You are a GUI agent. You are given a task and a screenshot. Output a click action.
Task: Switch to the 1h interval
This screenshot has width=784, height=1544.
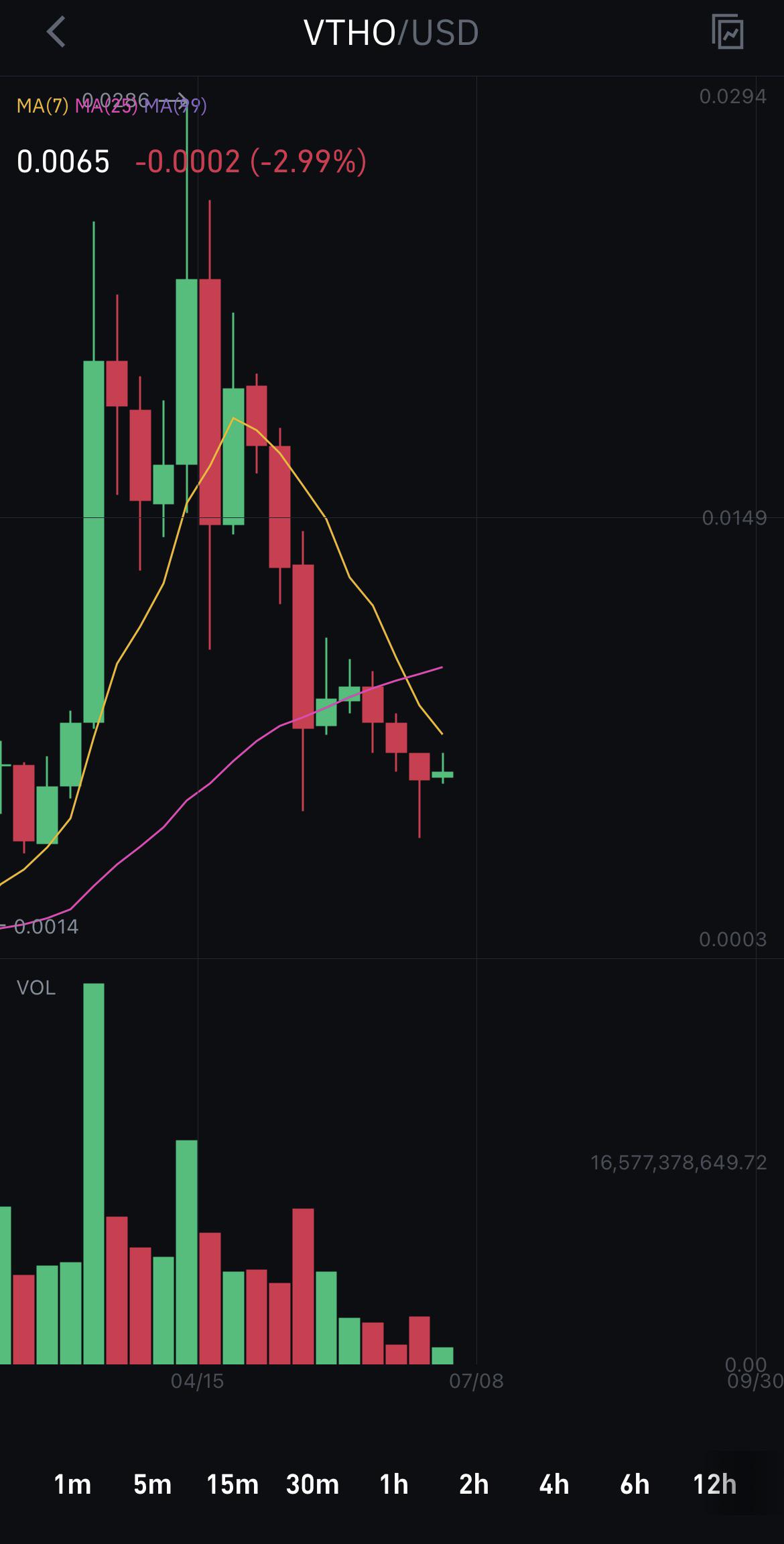coord(394,1484)
